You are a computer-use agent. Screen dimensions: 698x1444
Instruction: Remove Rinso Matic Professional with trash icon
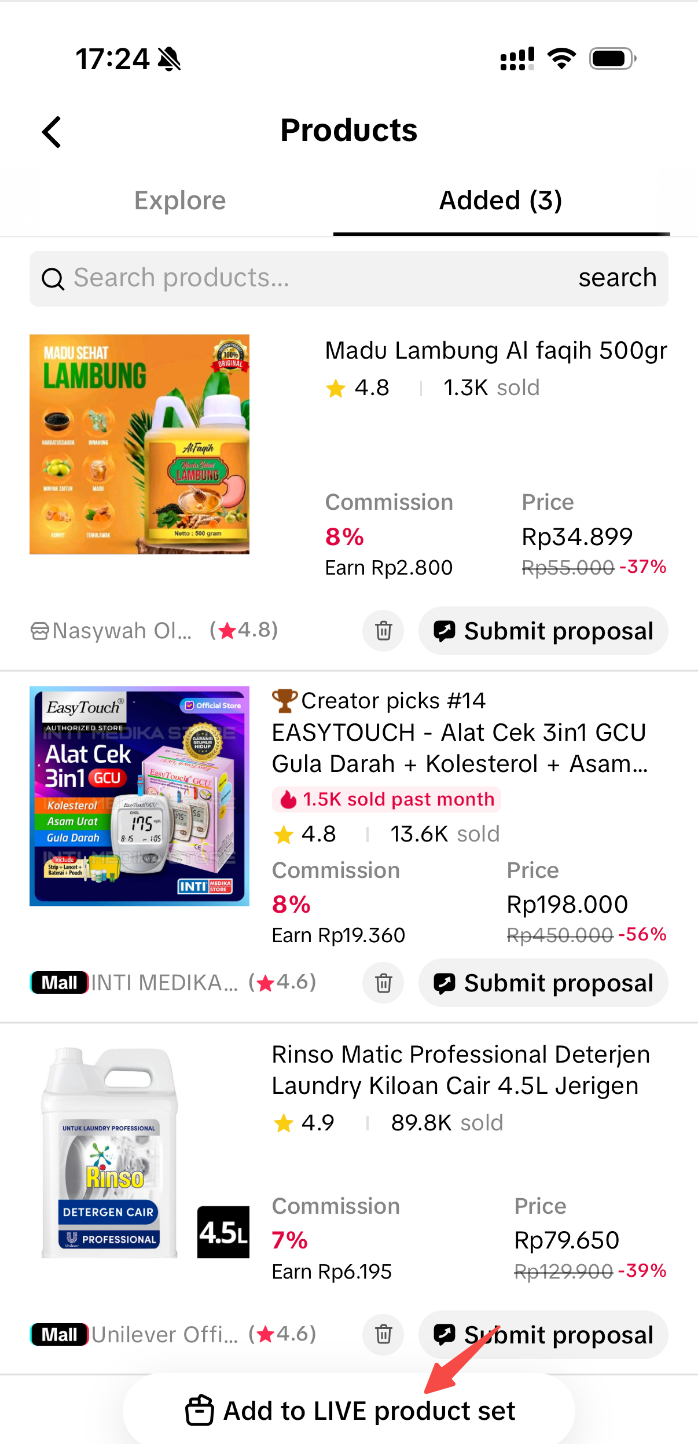tap(383, 1335)
